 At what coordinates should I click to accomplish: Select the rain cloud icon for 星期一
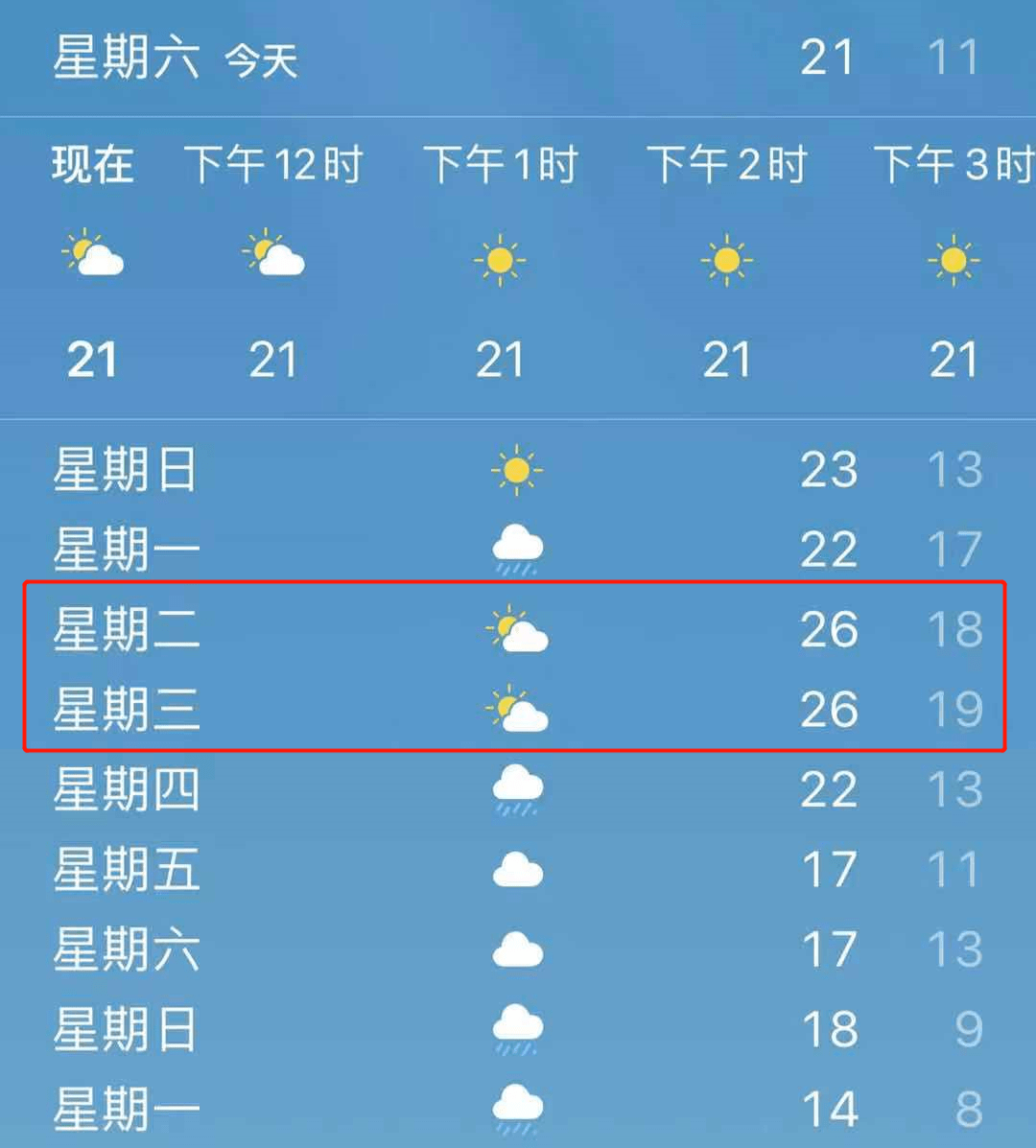(516, 549)
